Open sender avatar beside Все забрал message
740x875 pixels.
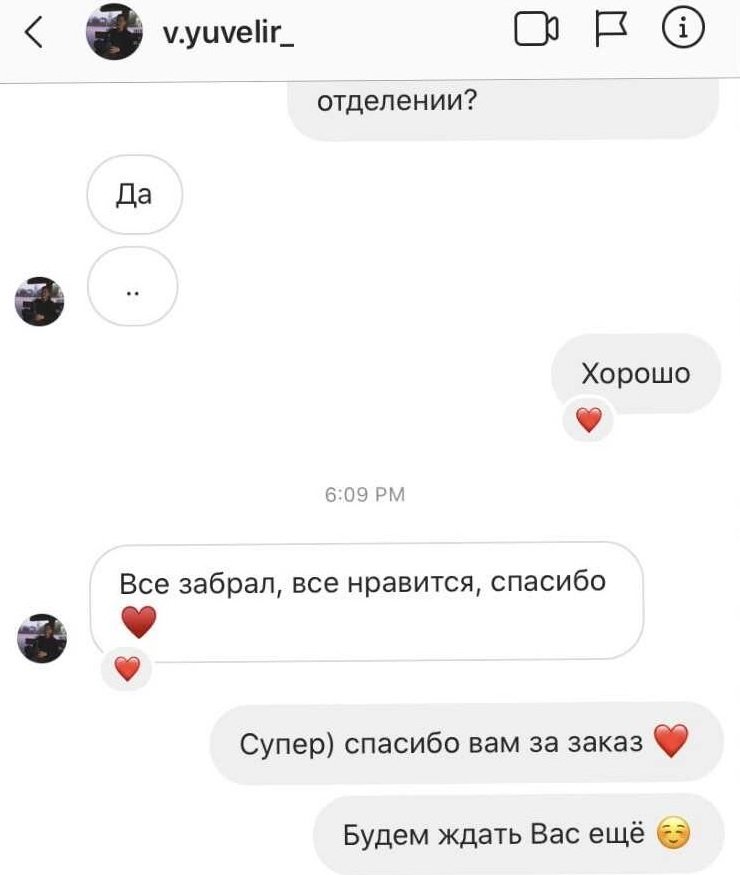point(41,638)
